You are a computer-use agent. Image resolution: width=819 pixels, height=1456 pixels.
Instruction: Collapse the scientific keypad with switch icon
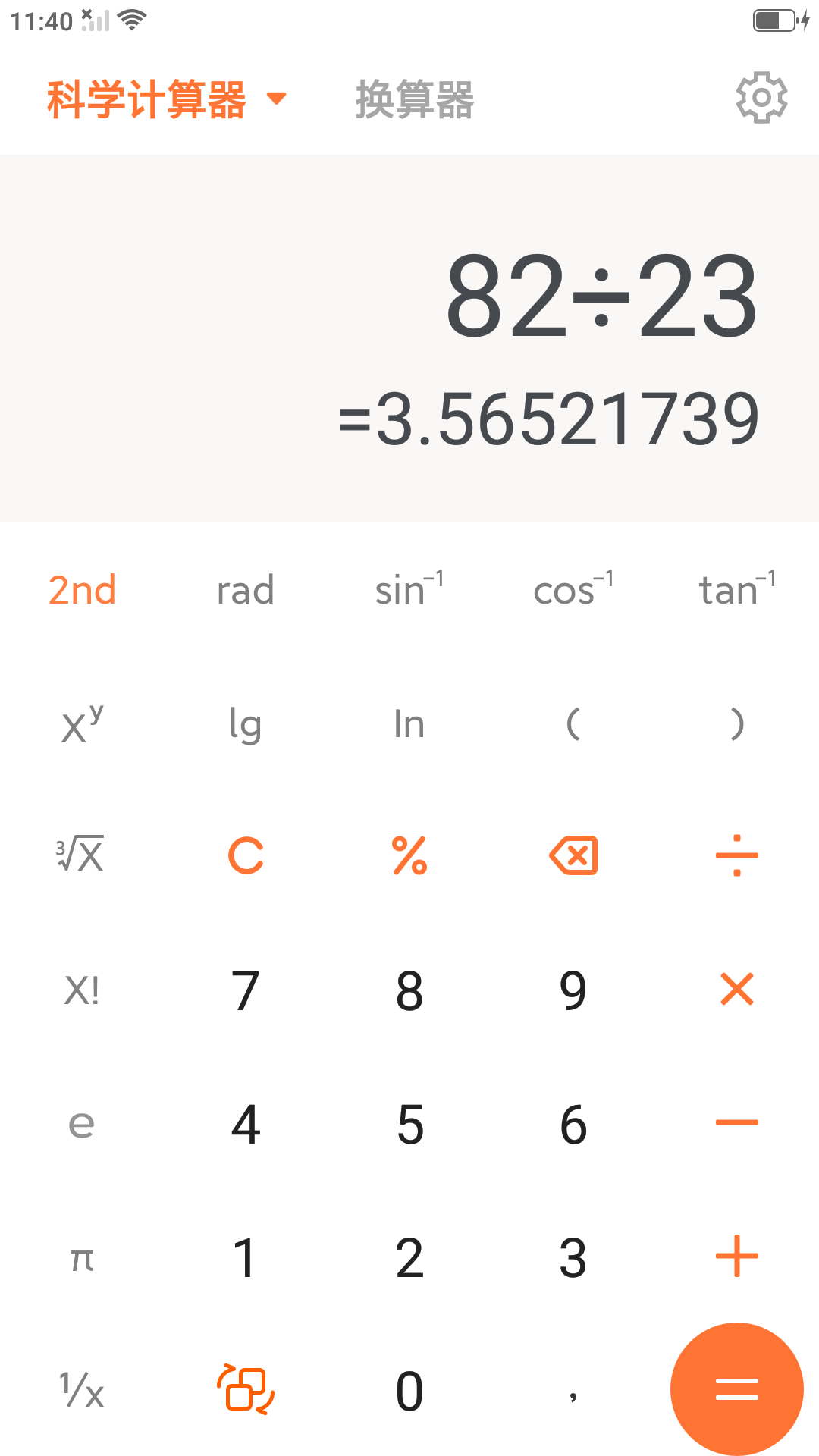click(x=246, y=1389)
